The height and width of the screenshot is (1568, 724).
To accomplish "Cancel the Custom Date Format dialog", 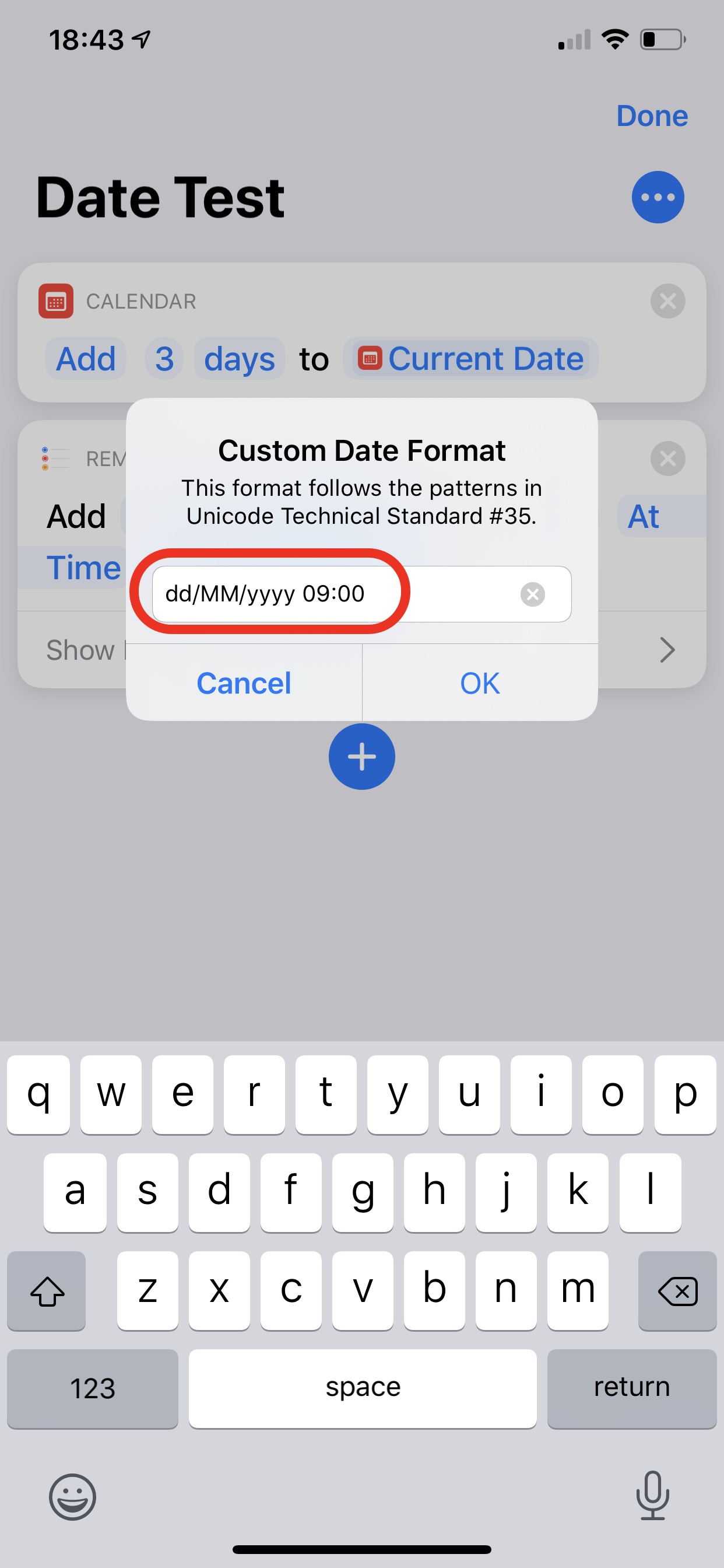I will 244,682.
